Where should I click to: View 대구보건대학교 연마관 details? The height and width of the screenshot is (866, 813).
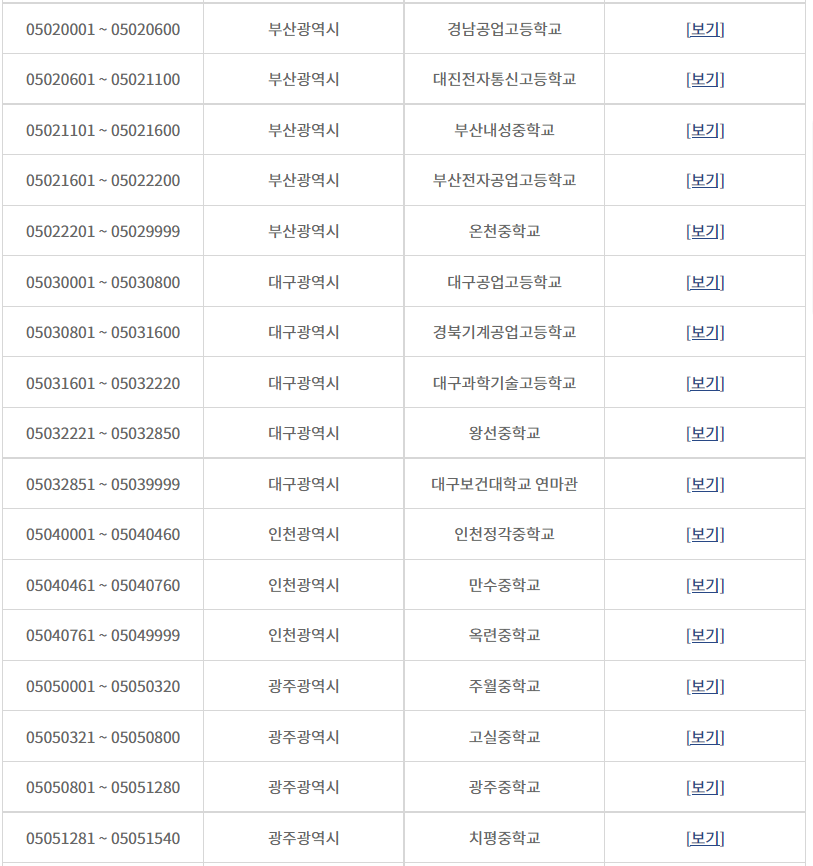click(705, 483)
